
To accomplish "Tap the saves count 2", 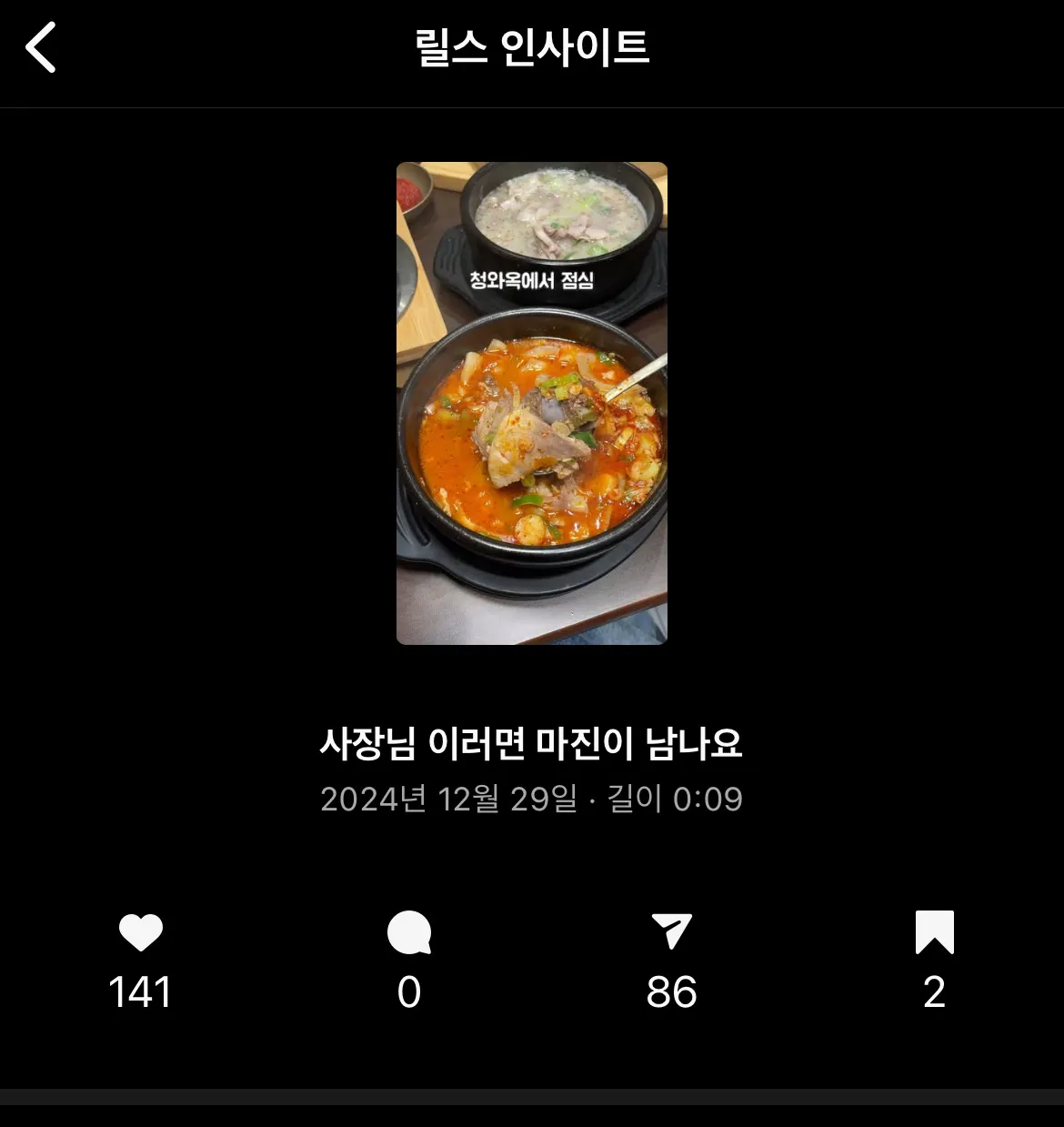I will [x=933, y=993].
